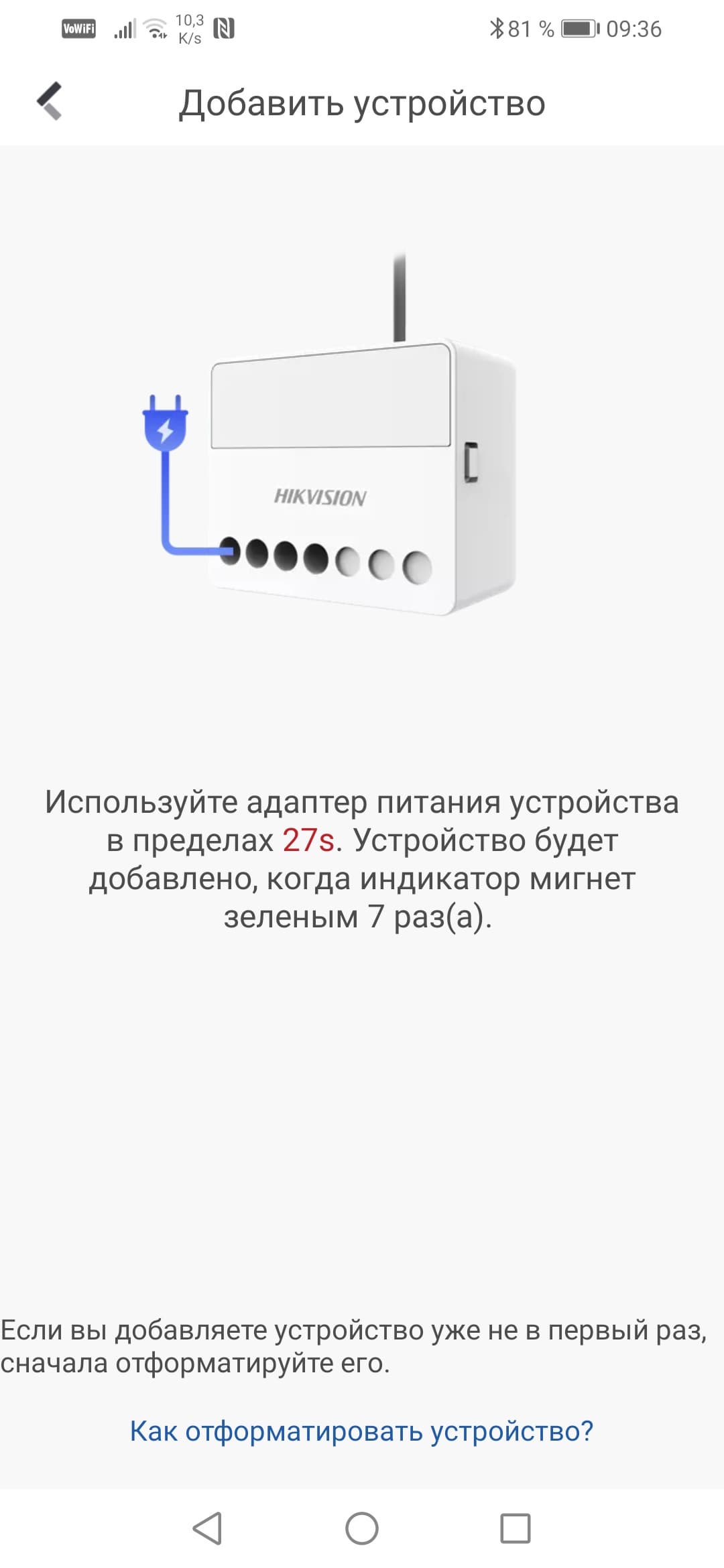
Task: Go back from Добавить устройство screen
Action: tap(50, 102)
